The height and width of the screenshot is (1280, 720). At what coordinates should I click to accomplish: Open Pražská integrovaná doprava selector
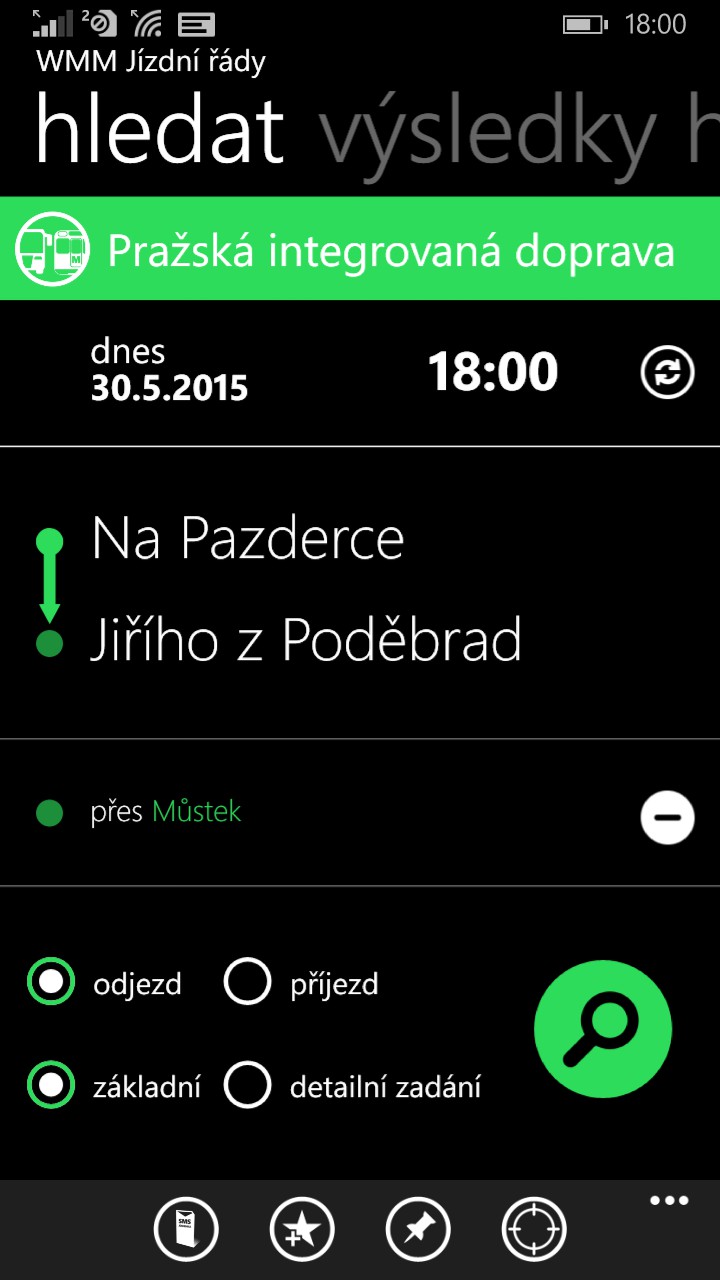360,249
